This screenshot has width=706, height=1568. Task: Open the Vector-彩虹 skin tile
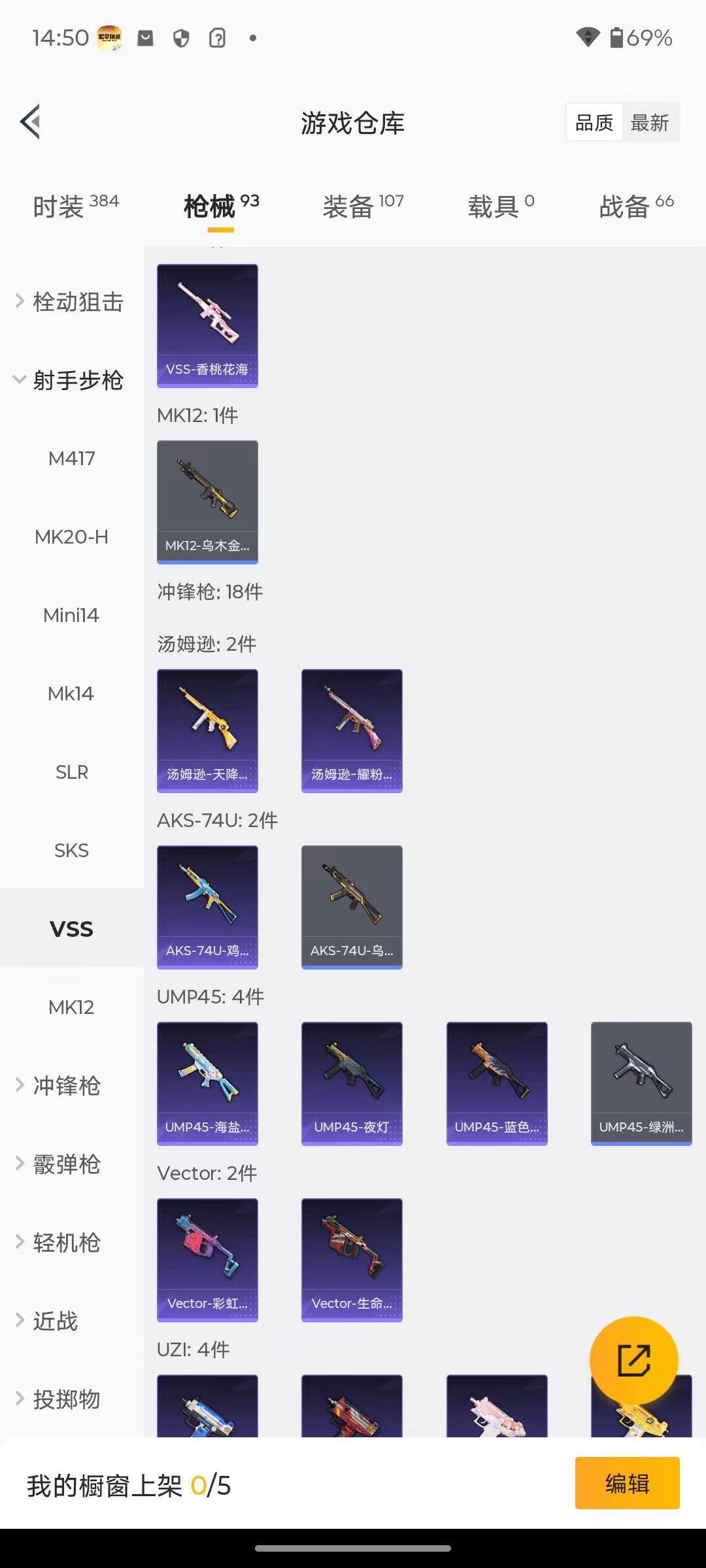[207, 1260]
